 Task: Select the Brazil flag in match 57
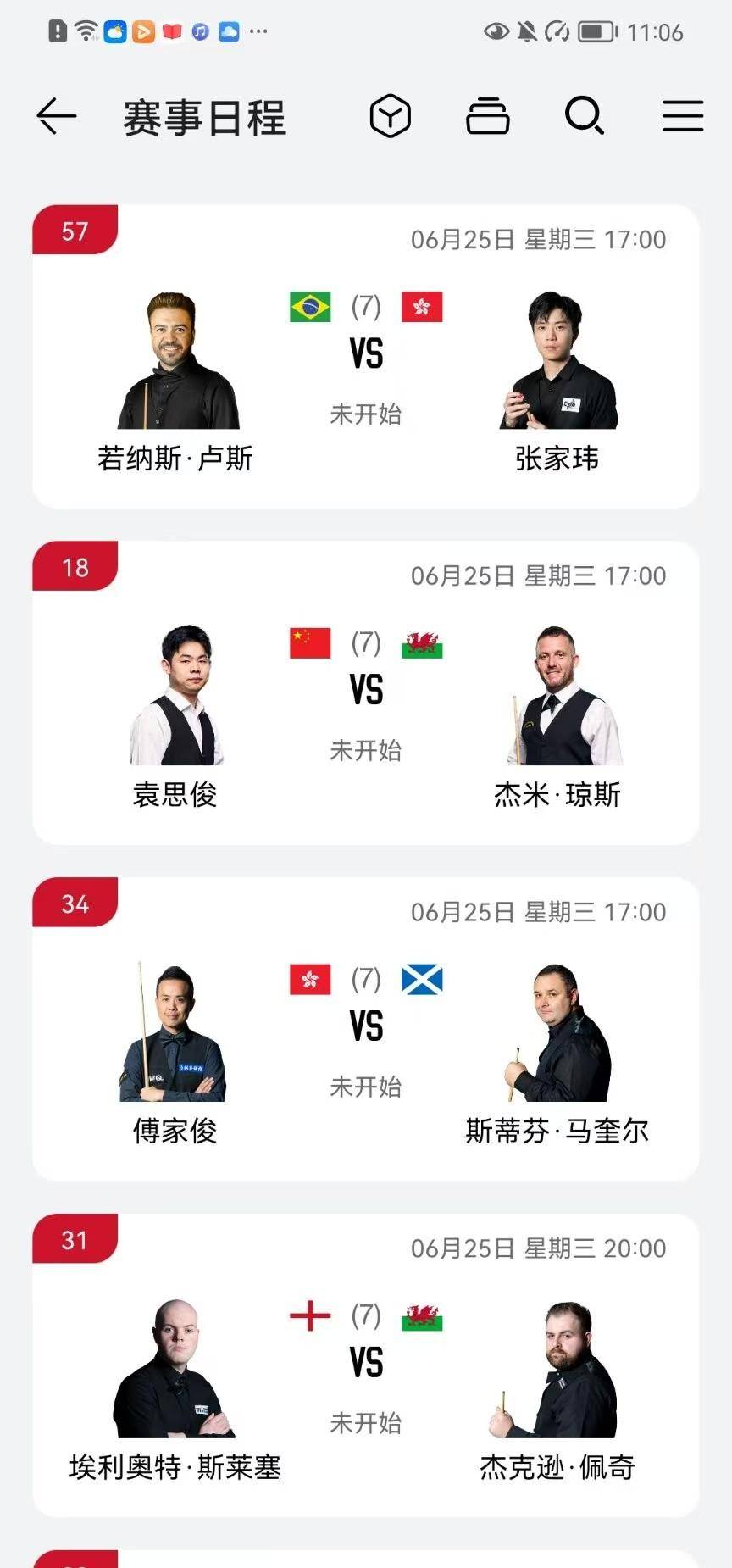(x=312, y=309)
